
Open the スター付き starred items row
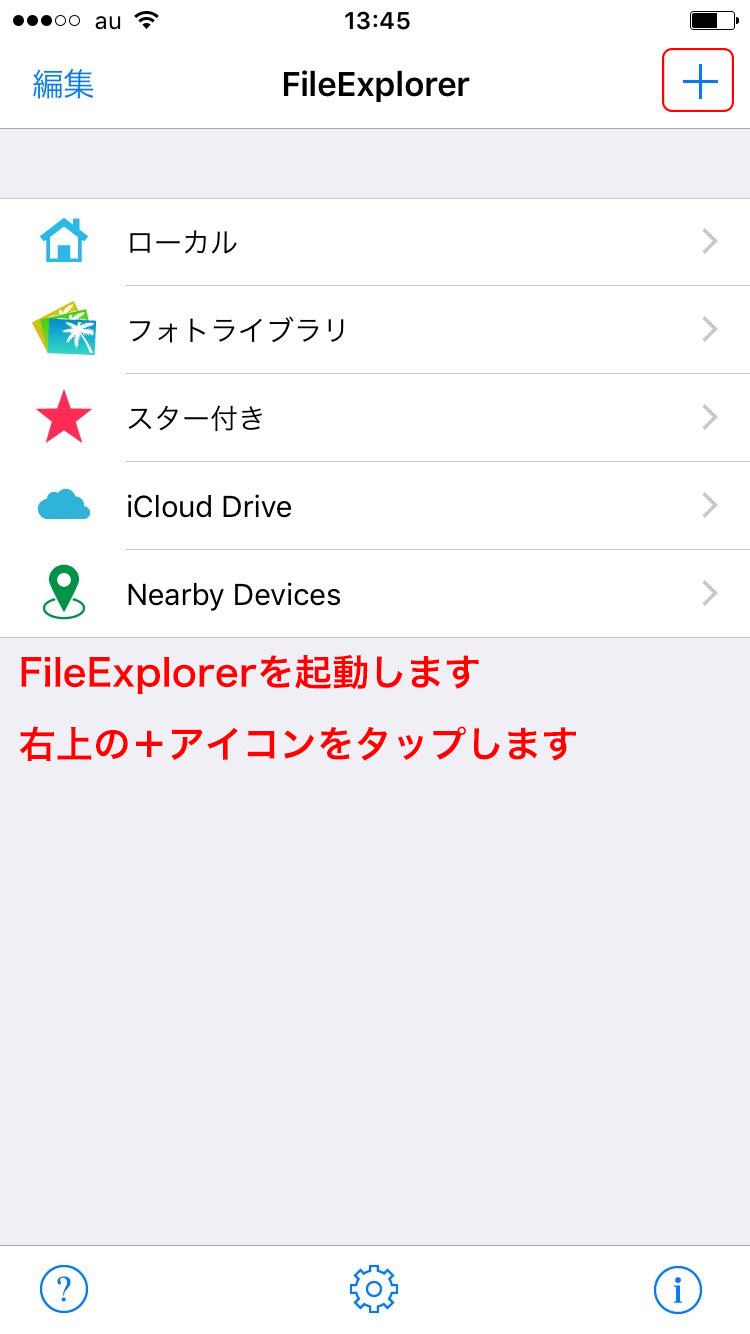[375, 418]
